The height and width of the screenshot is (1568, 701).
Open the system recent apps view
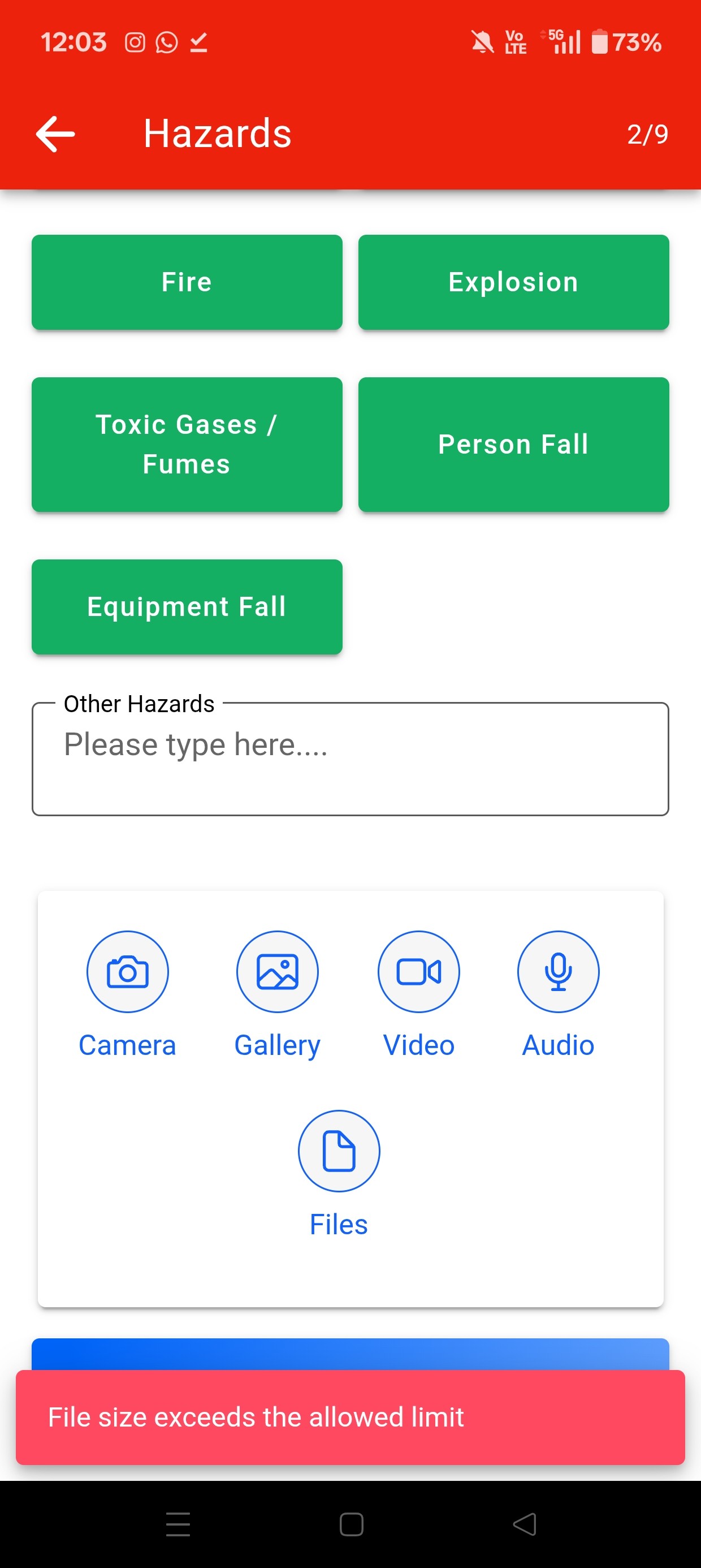pyautogui.click(x=178, y=1525)
